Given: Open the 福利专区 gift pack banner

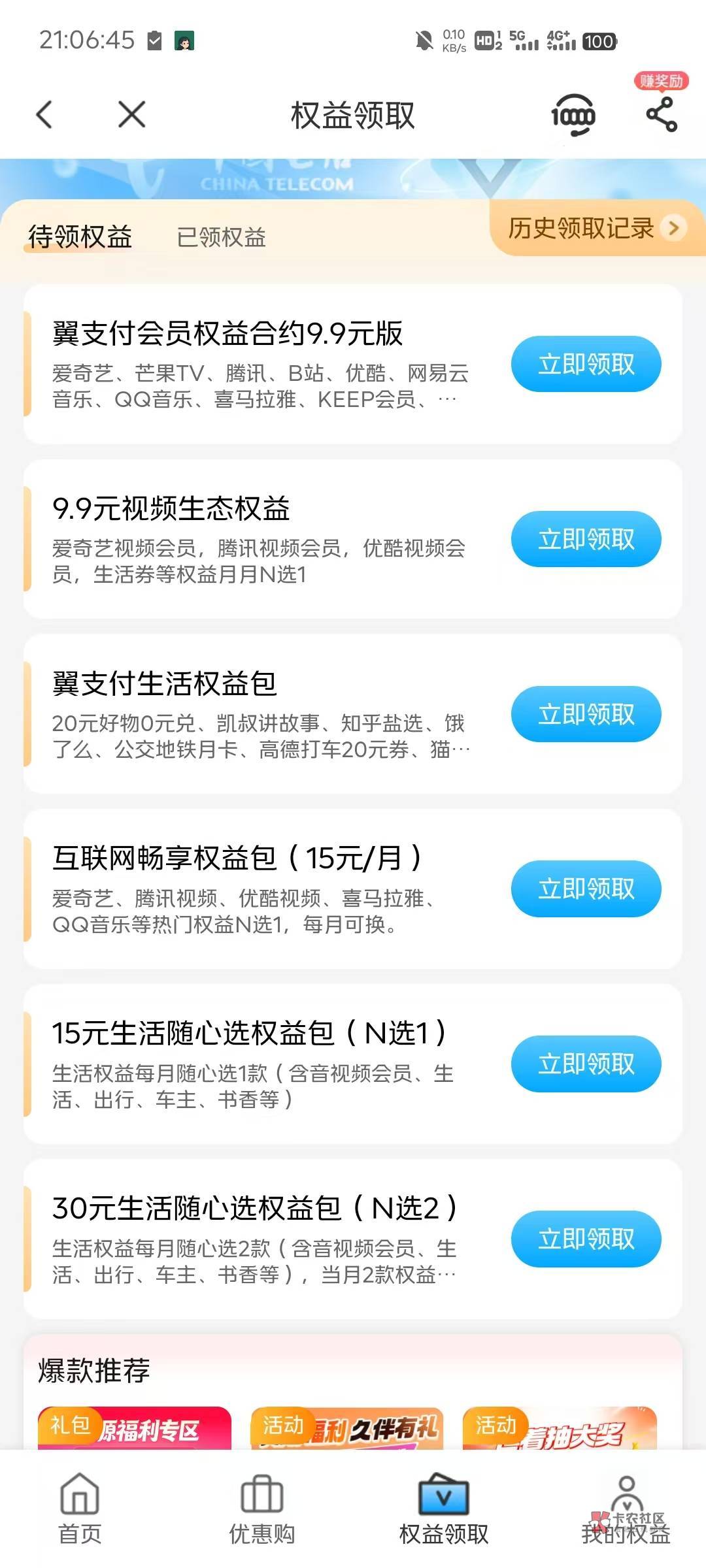Looking at the screenshot, I should (135, 1428).
